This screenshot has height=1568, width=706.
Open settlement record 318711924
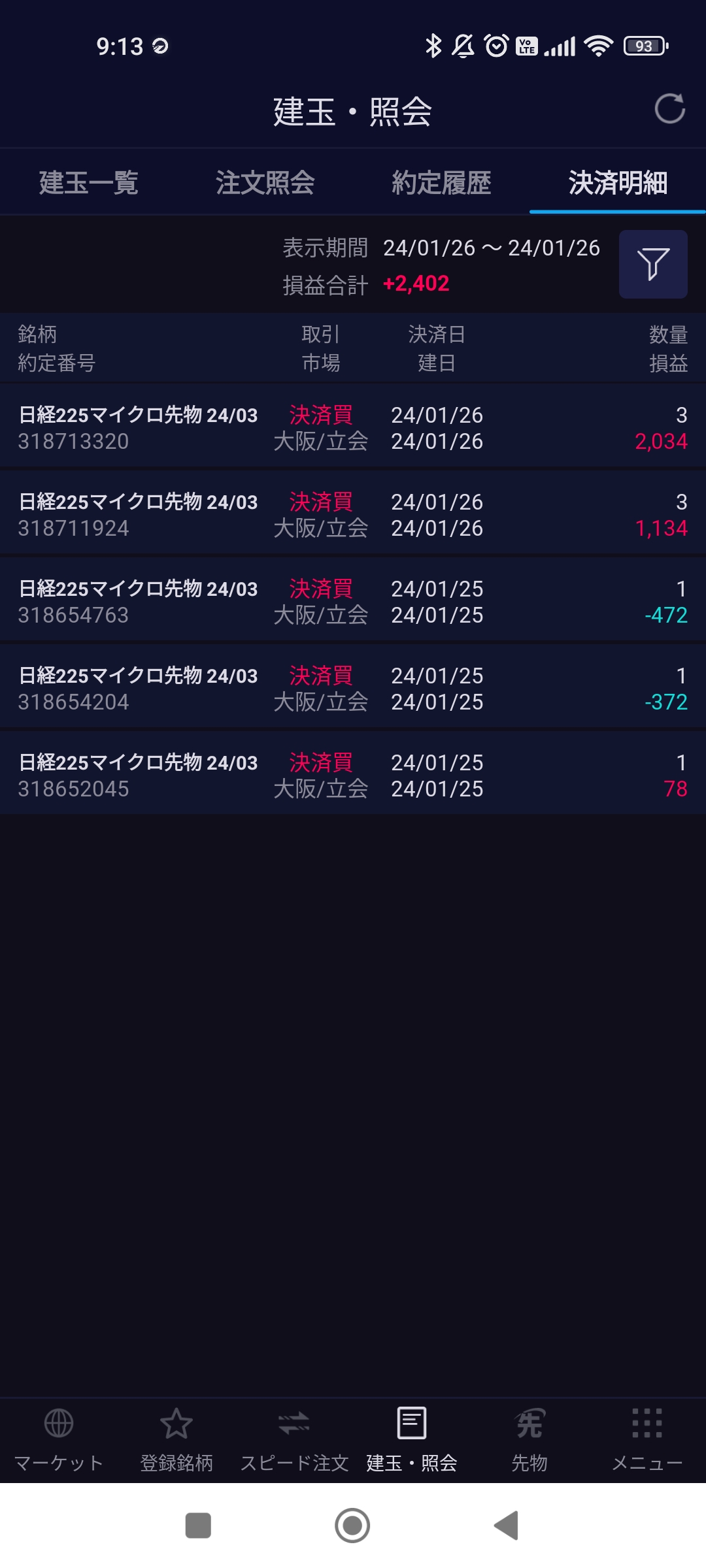click(353, 514)
